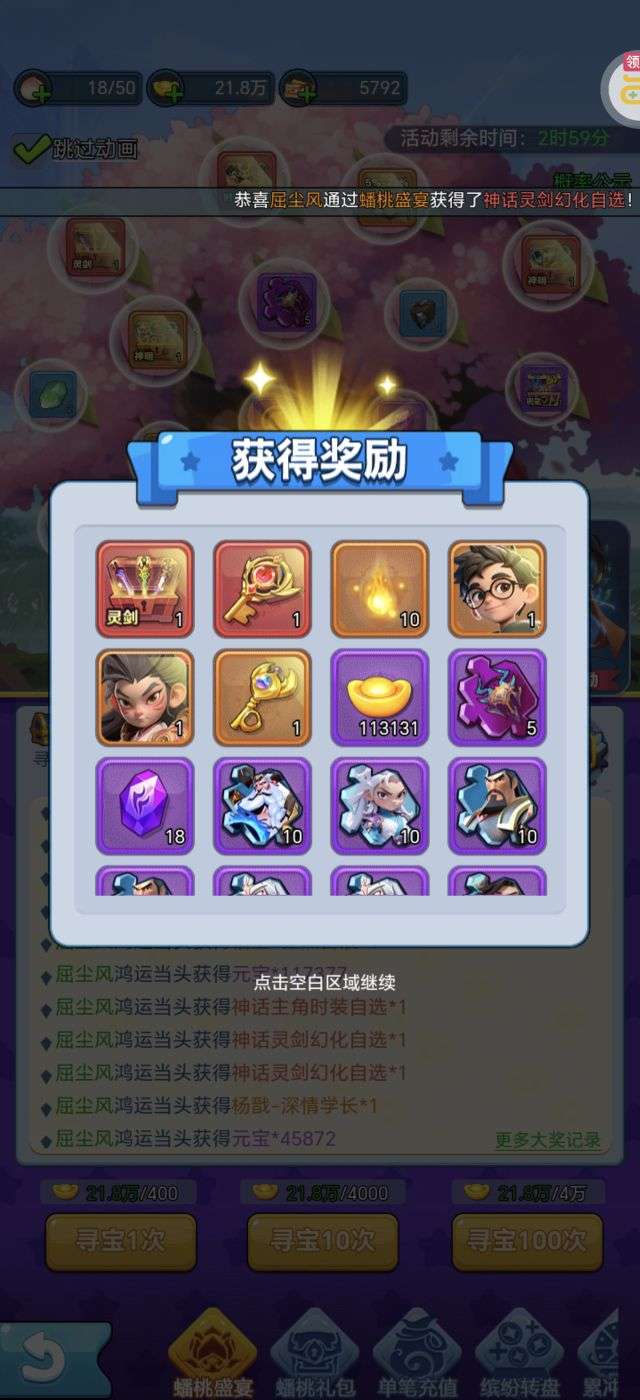Tap 寻宝100次 treasure hunt button

coord(527,1242)
